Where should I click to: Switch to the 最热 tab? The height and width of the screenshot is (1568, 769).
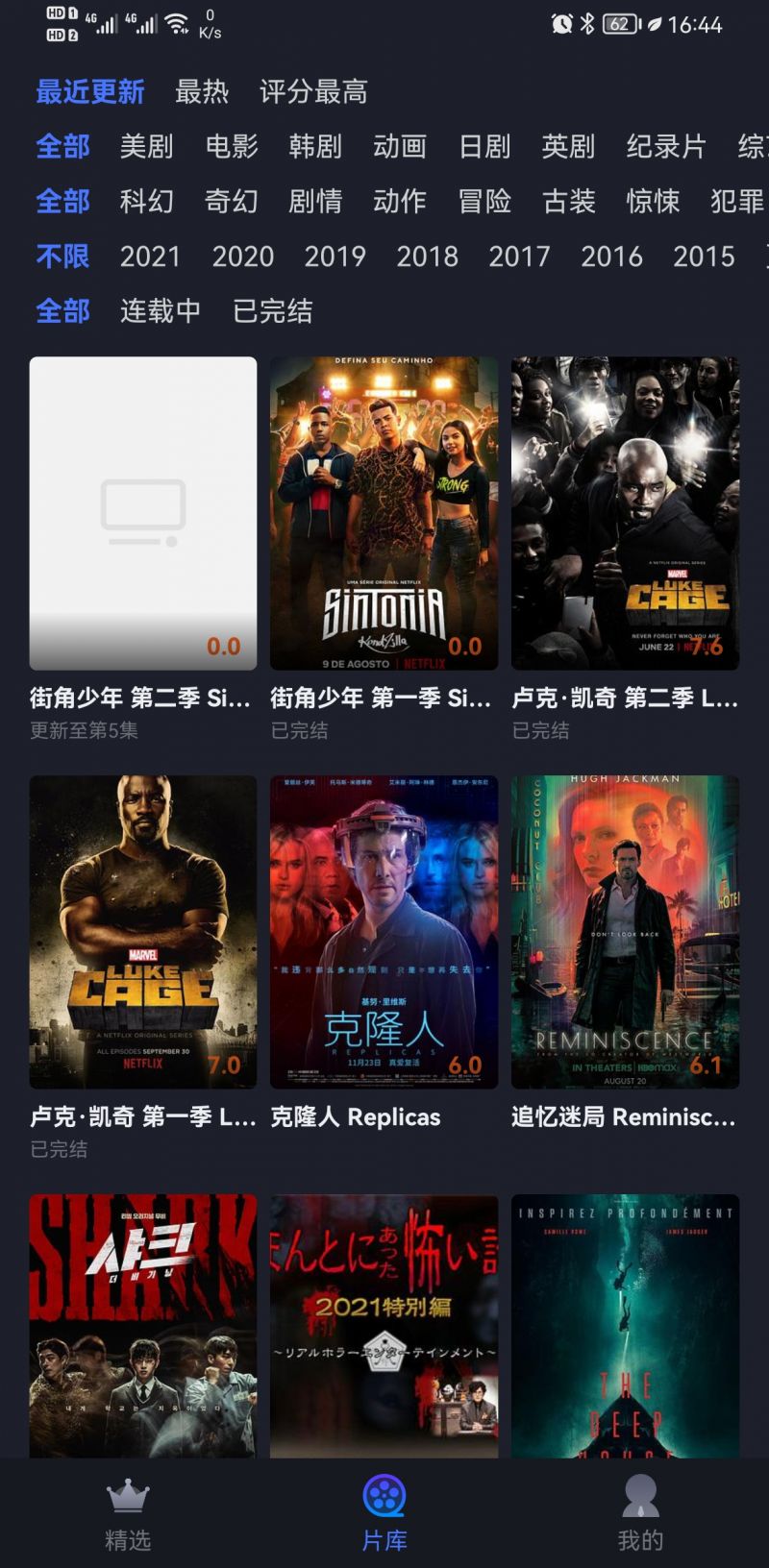pyautogui.click(x=201, y=92)
